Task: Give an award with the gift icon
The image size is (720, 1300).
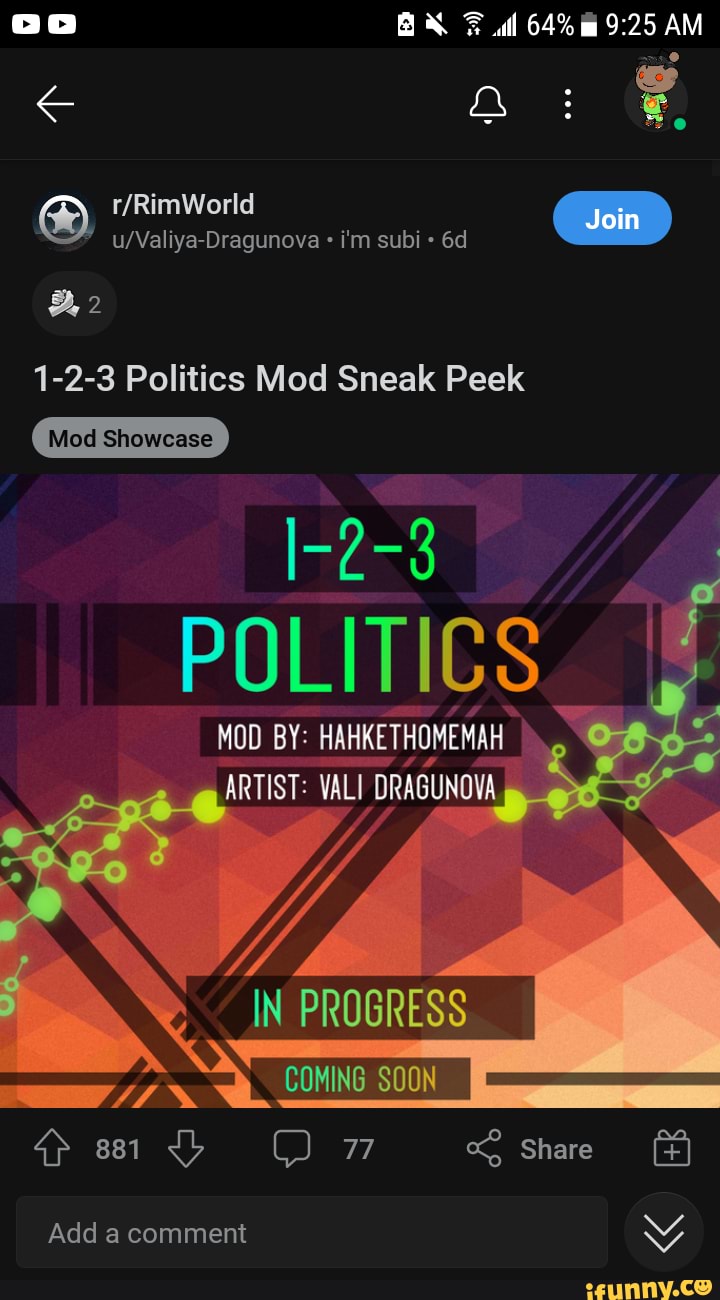Action: tap(672, 1149)
